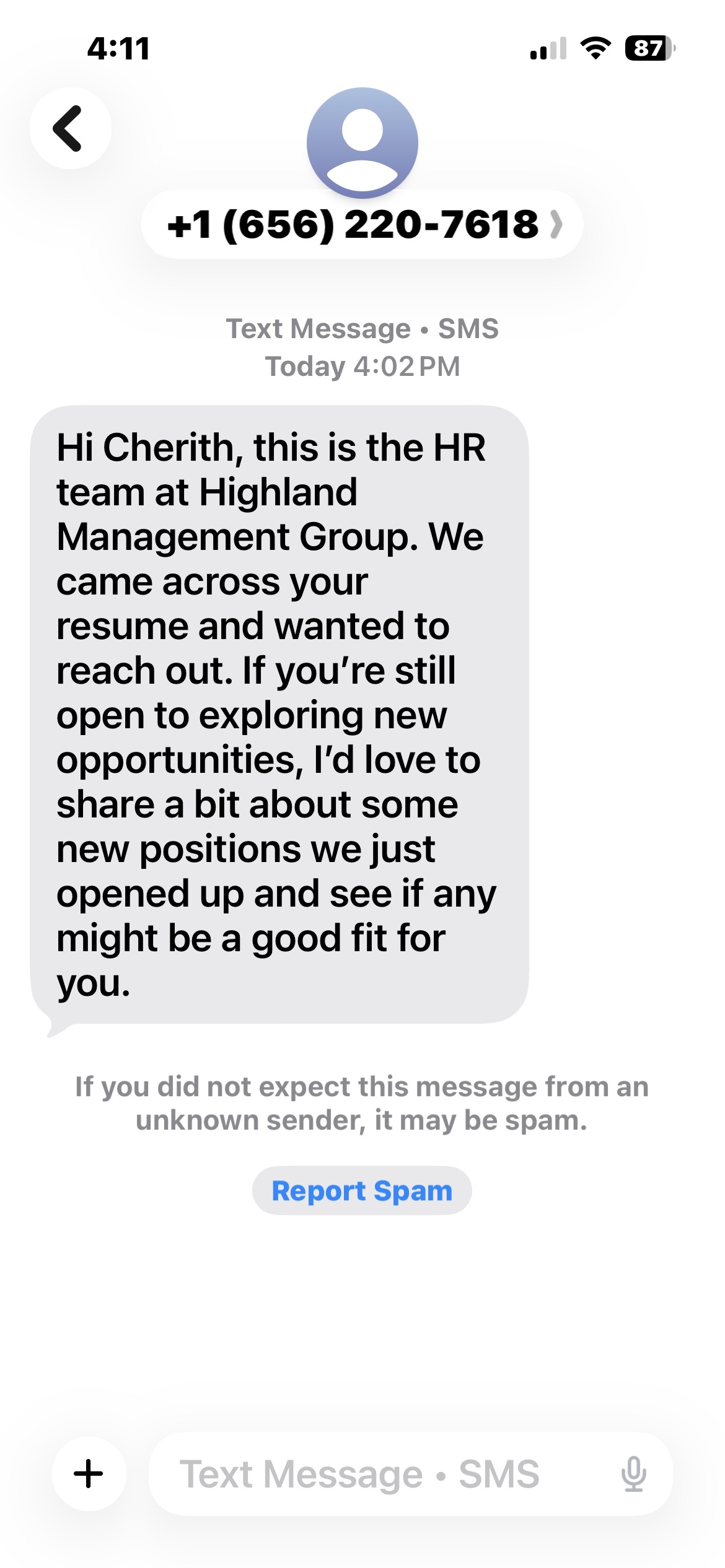Open contact details for +1 (656) 220-7618
This screenshot has width=725, height=1568.
(362, 224)
